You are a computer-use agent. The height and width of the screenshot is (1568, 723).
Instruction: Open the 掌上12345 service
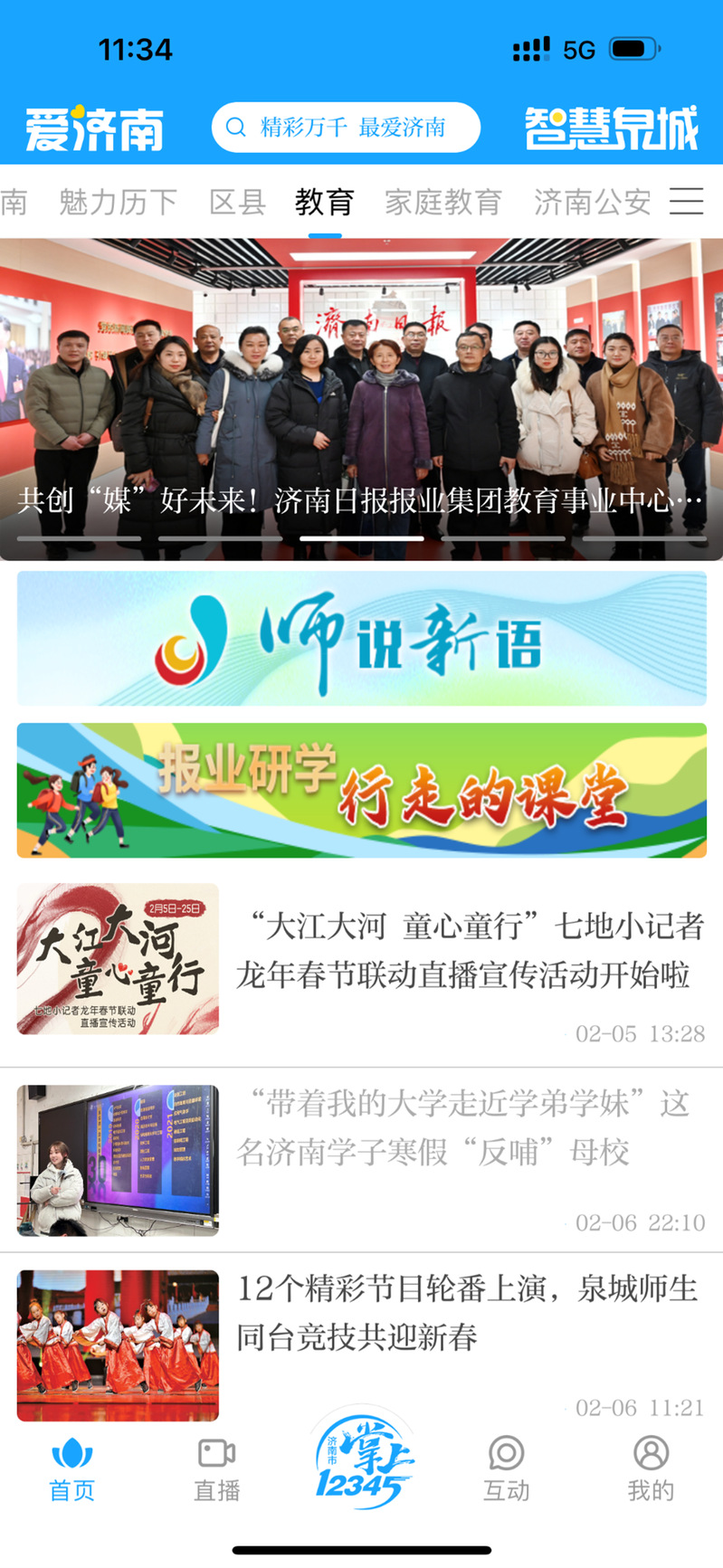362,1459
